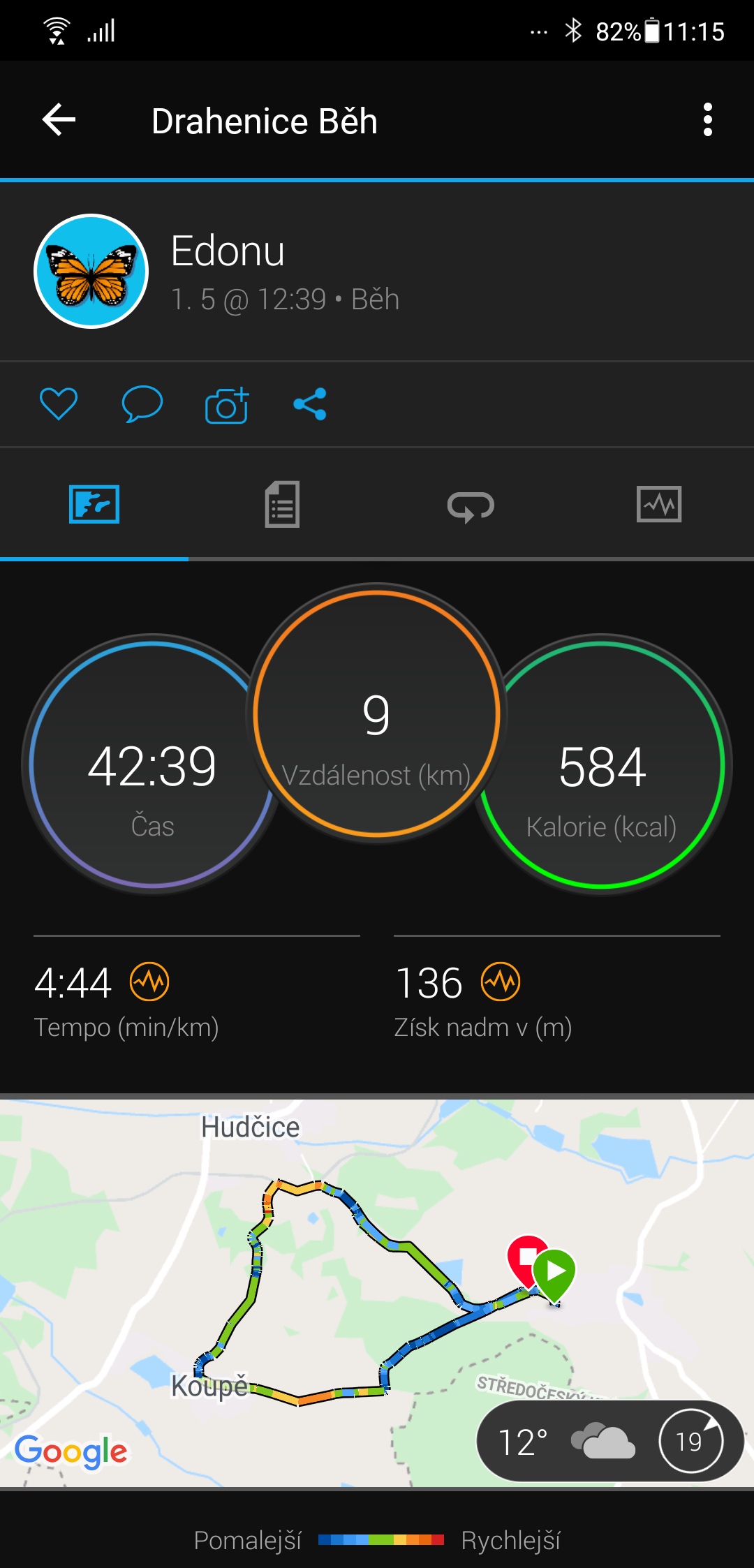Add a photo with the camera icon
Image resolution: width=754 pixels, height=1568 pixels.
click(x=227, y=404)
